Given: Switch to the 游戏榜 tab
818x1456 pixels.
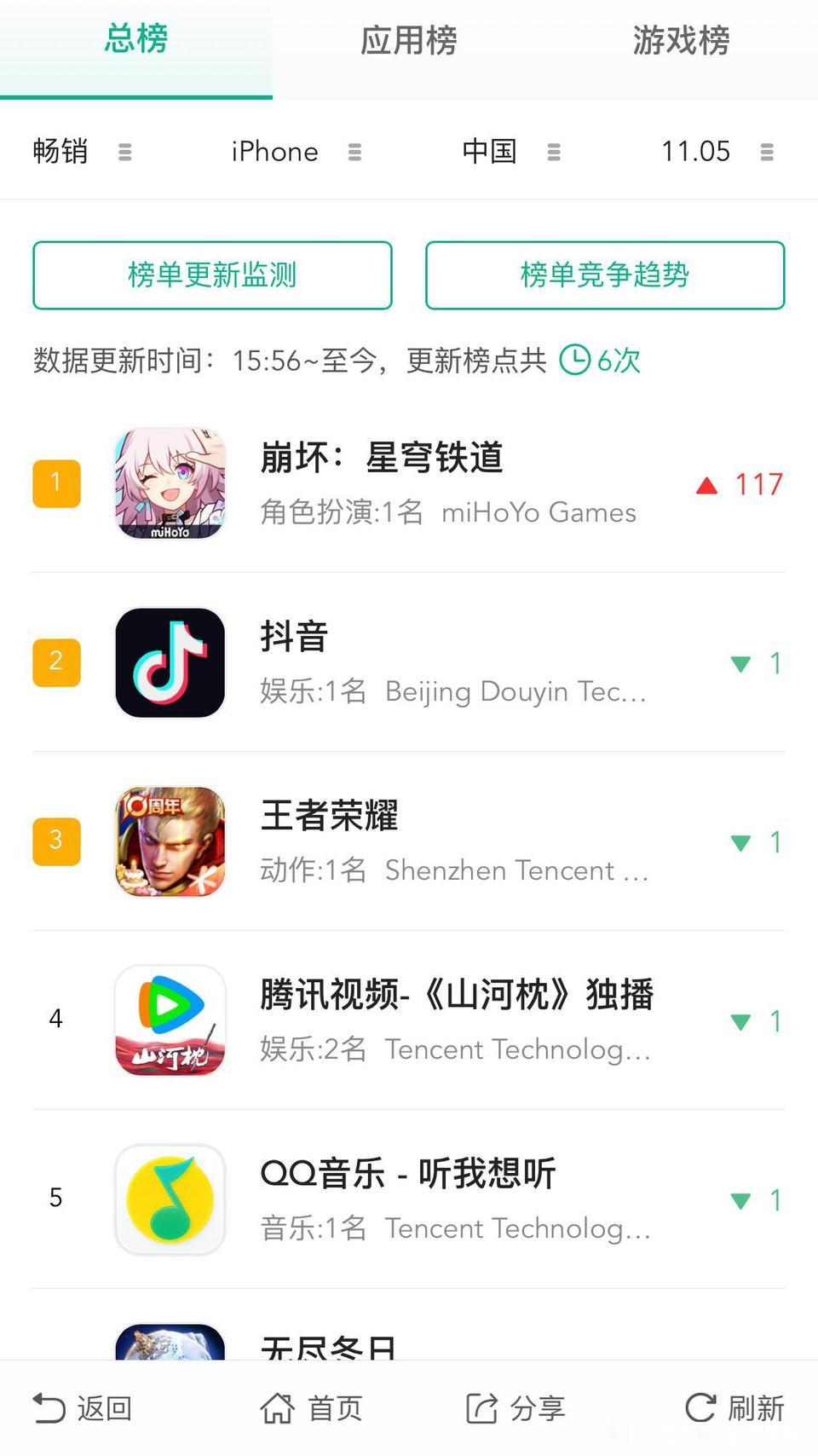Looking at the screenshot, I should (x=681, y=41).
